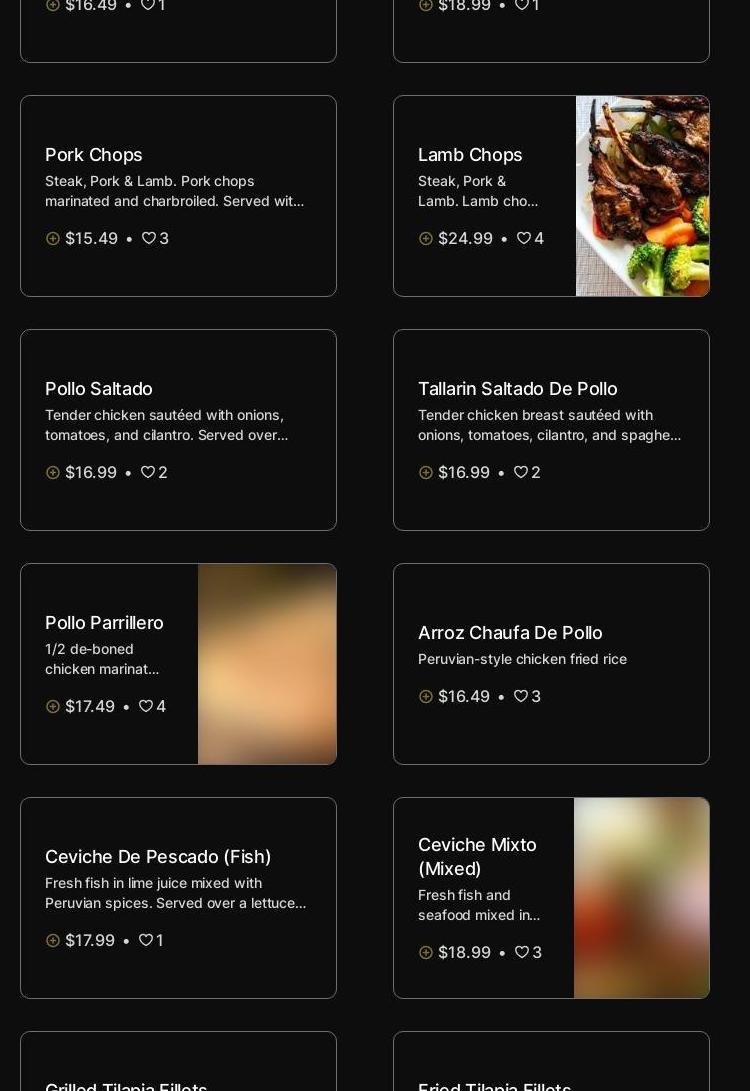
Task: Open Ceviche De Pescado (Fish) card
Action: [158, 857]
